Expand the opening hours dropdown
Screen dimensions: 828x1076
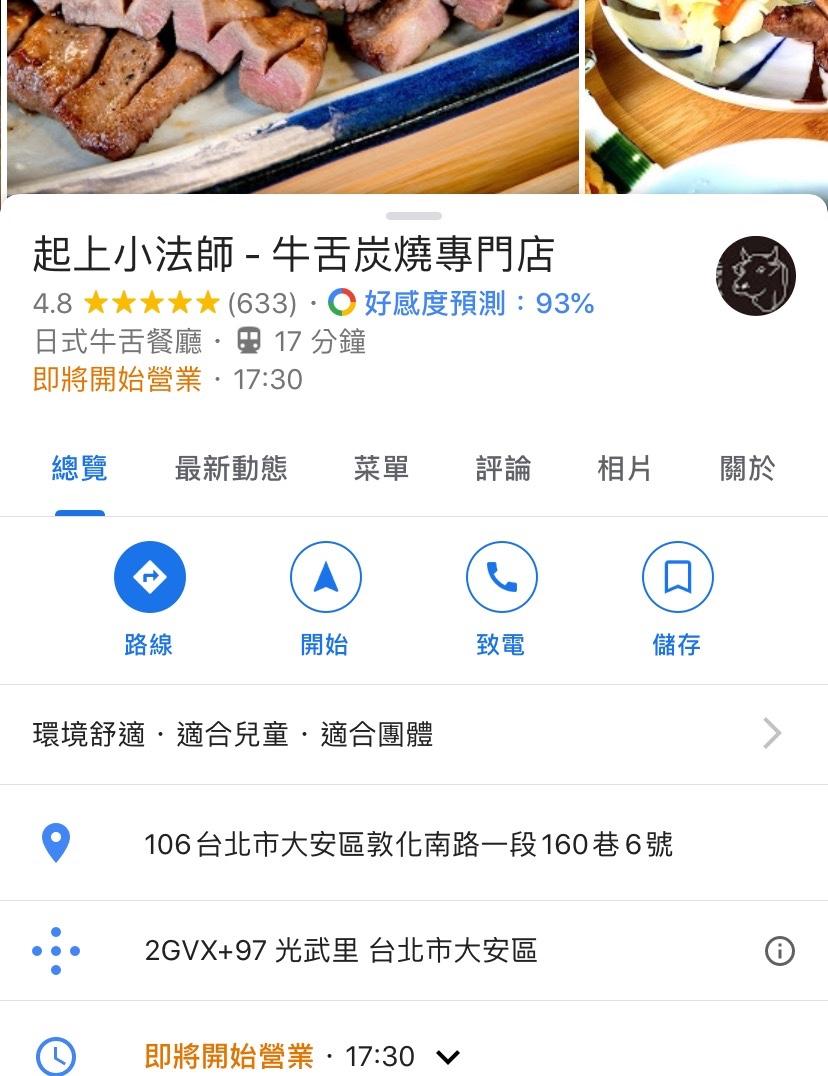pyautogui.click(x=449, y=1056)
